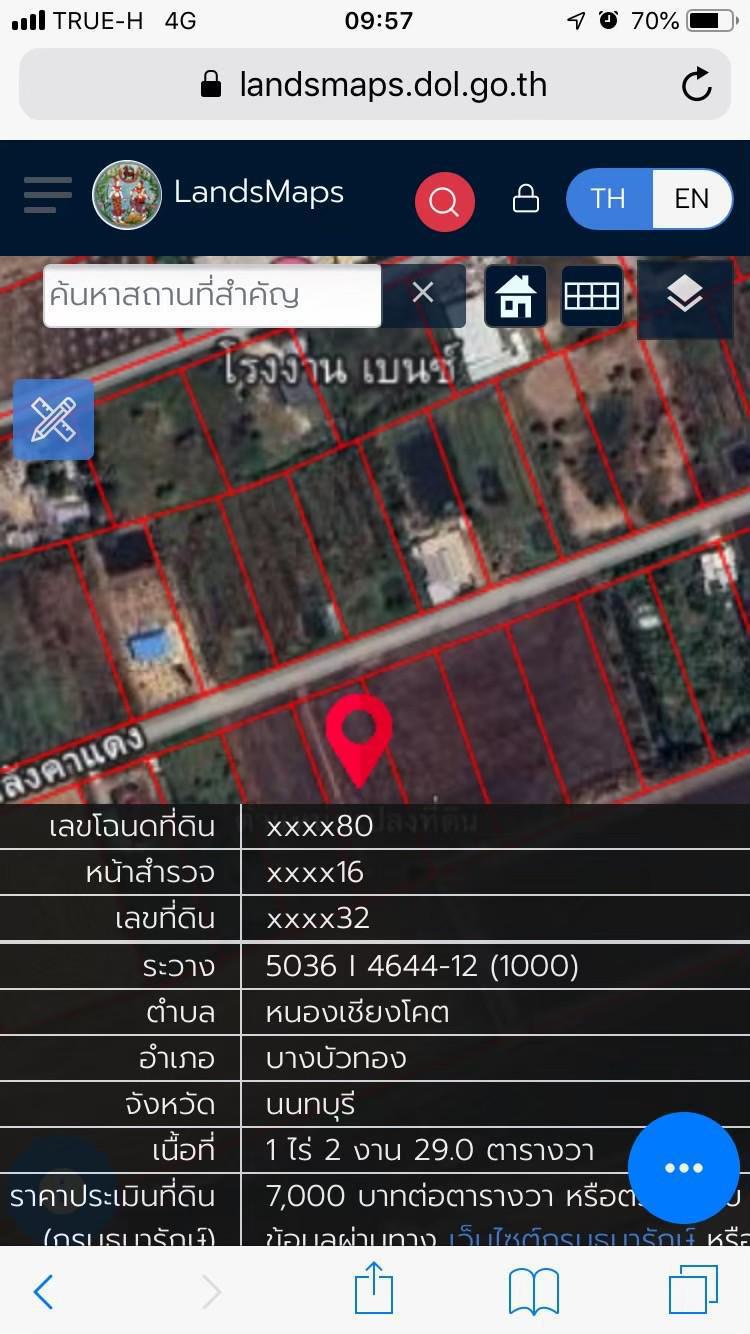Share this page from Safari toolbar
This screenshot has width=750, height=1334.
click(374, 1288)
